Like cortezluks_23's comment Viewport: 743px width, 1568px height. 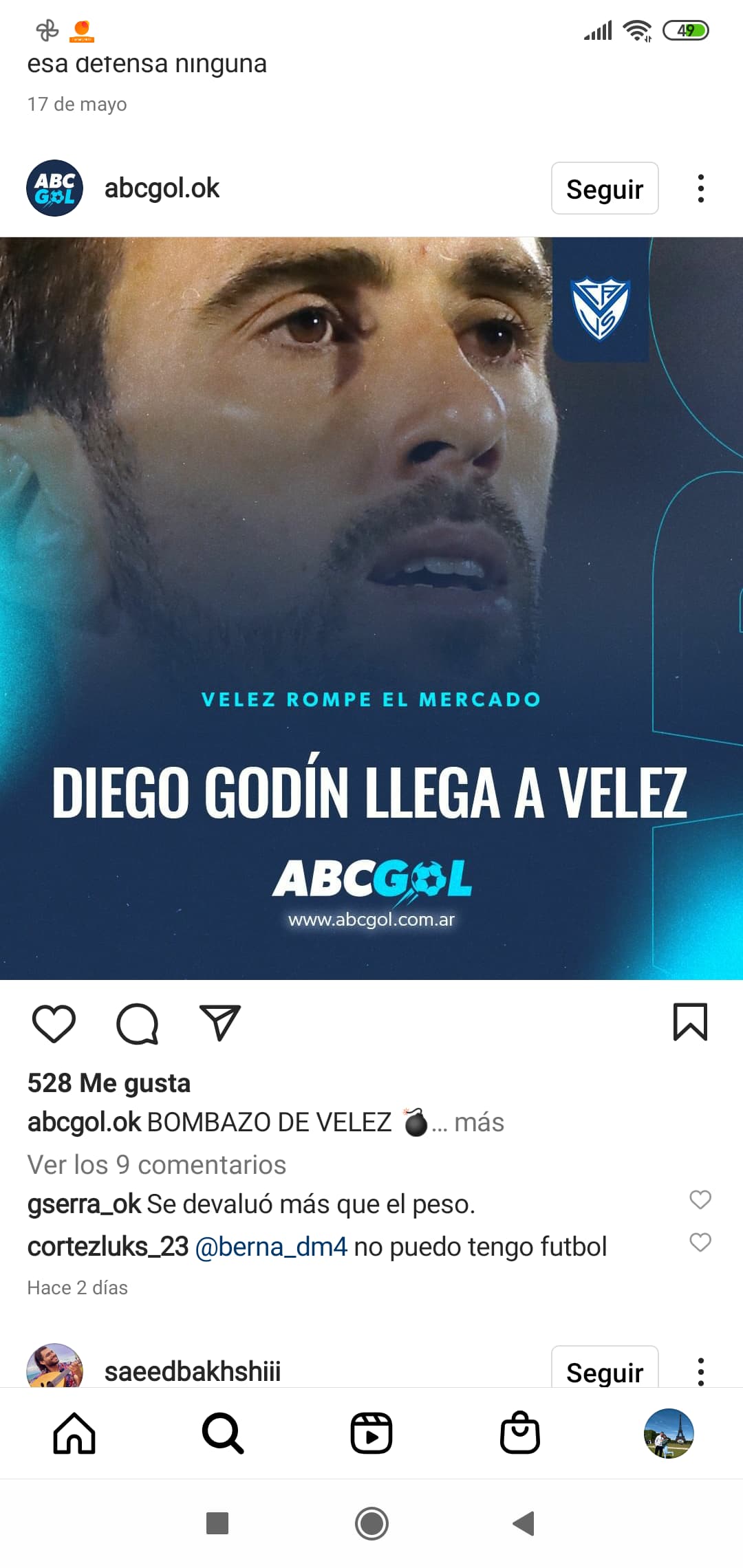[x=700, y=1242]
